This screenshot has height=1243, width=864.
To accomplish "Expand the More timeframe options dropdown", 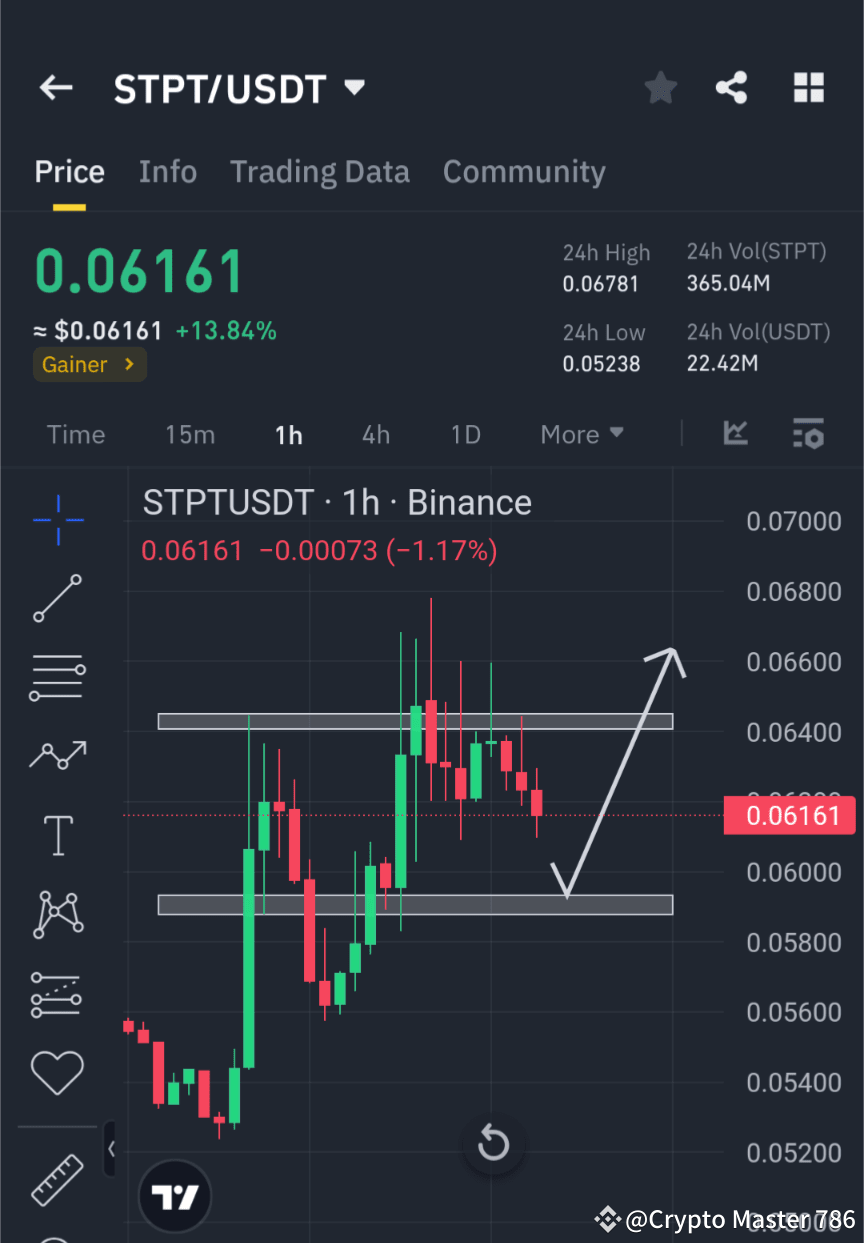I will pyautogui.click(x=581, y=434).
